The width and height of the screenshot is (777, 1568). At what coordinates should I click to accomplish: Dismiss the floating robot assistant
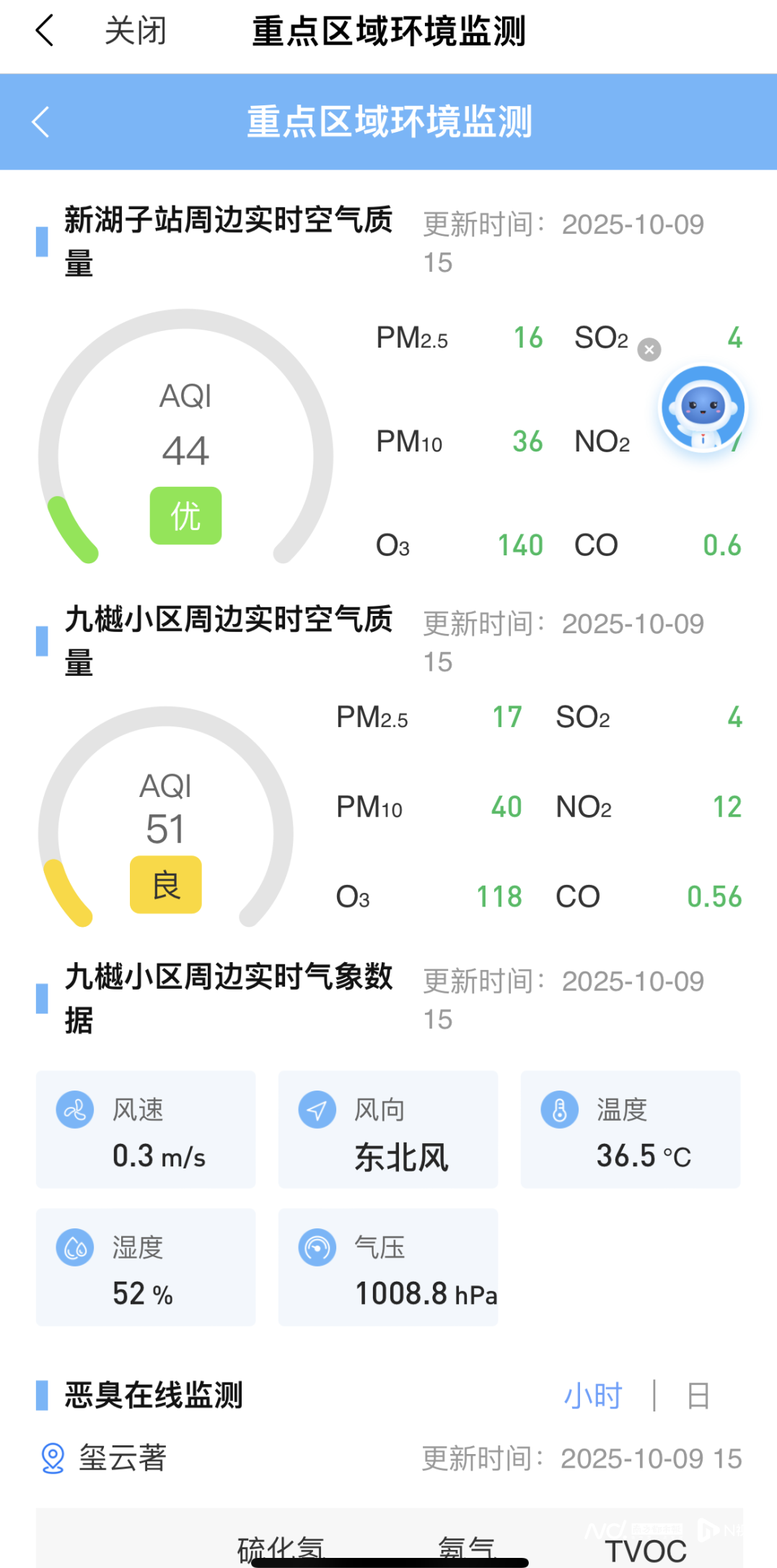click(649, 350)
